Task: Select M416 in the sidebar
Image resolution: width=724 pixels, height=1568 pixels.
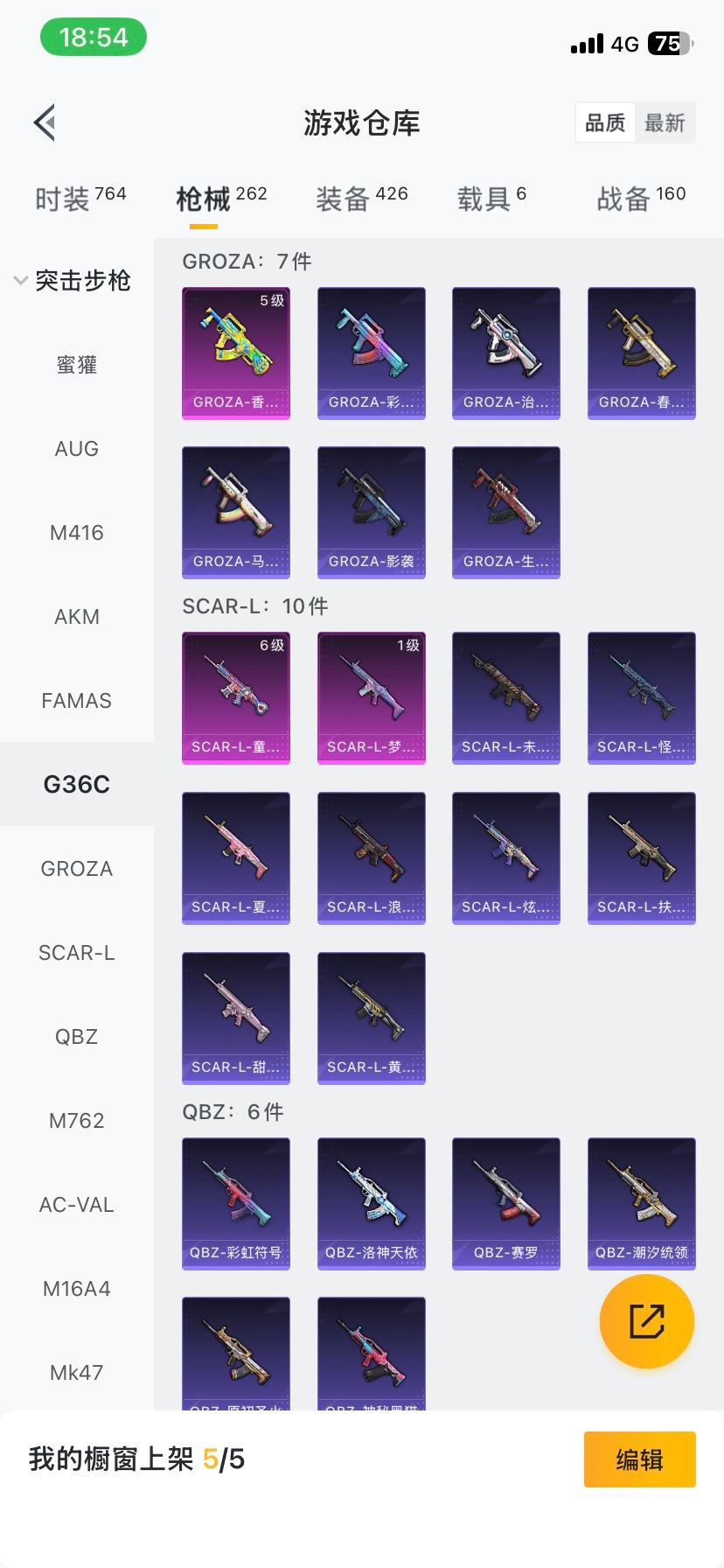Action: [x=77, y=532]
